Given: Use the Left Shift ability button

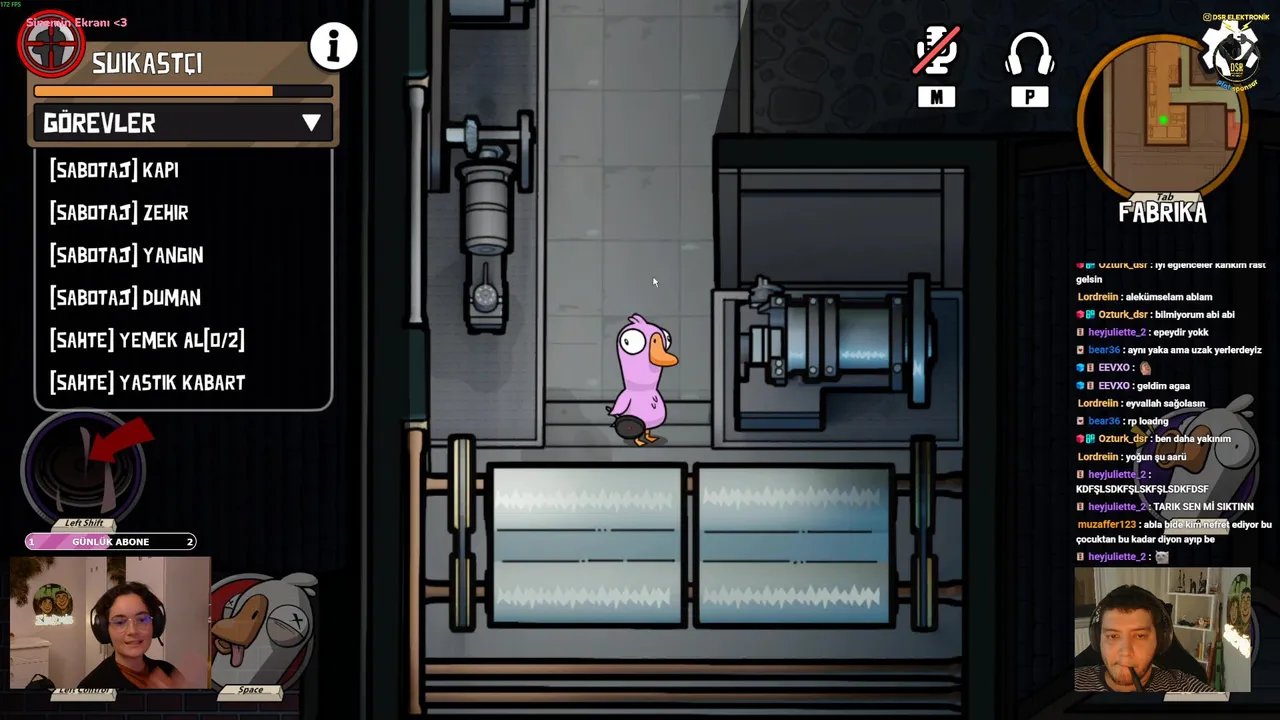Looking at the screenshot, I should tap(84, 467).
